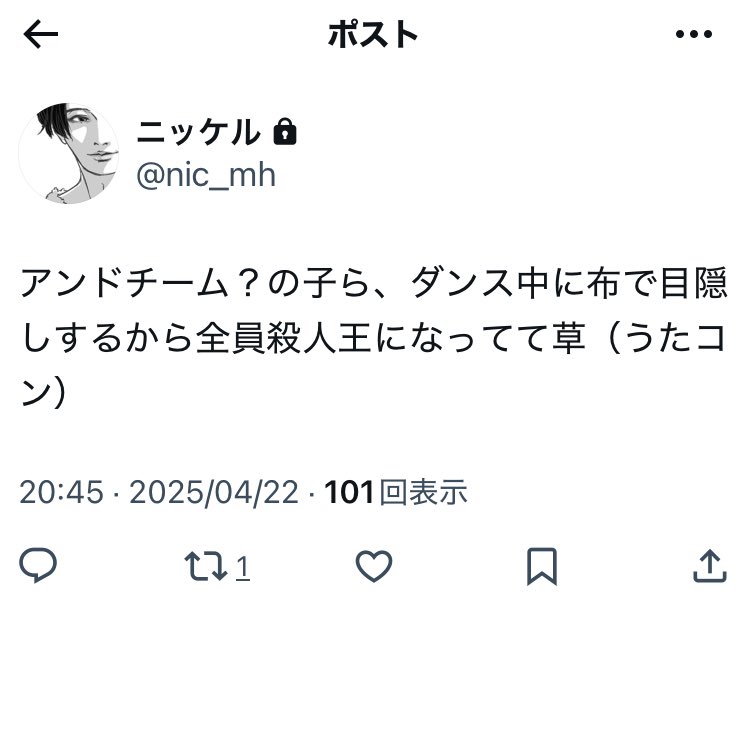Image resolution: width=749 pixels, height=749 pixels.
Task: Like this post with the heart
Action: coord(373,567)
